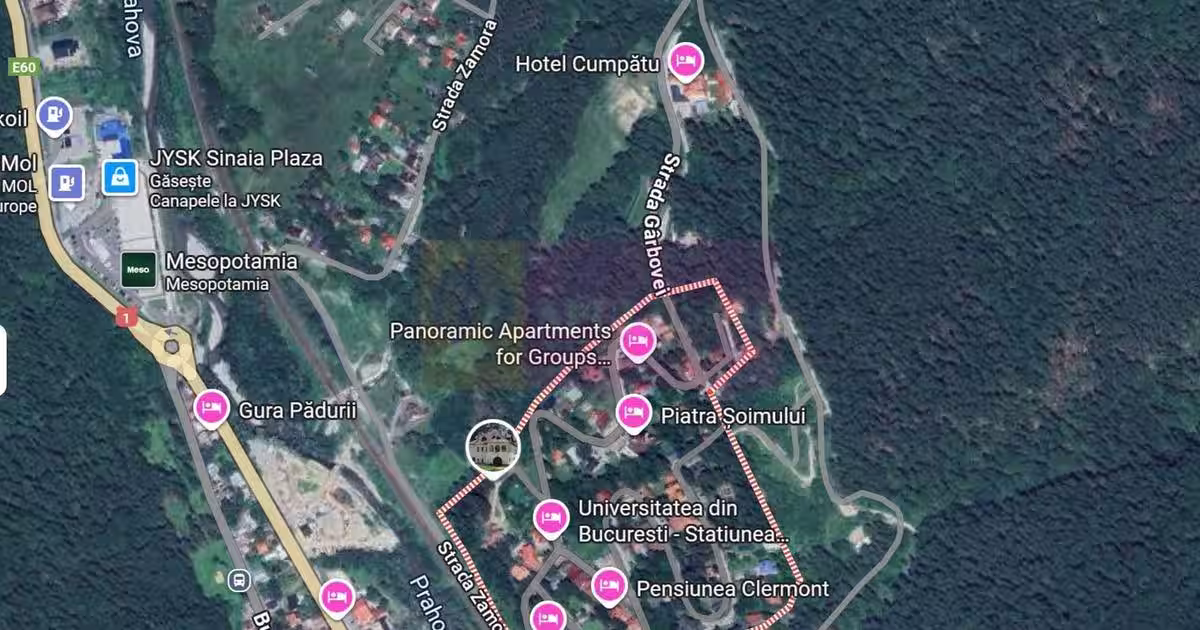Tap the Mesopotamia restaurant marker

[x=139, y=269]
